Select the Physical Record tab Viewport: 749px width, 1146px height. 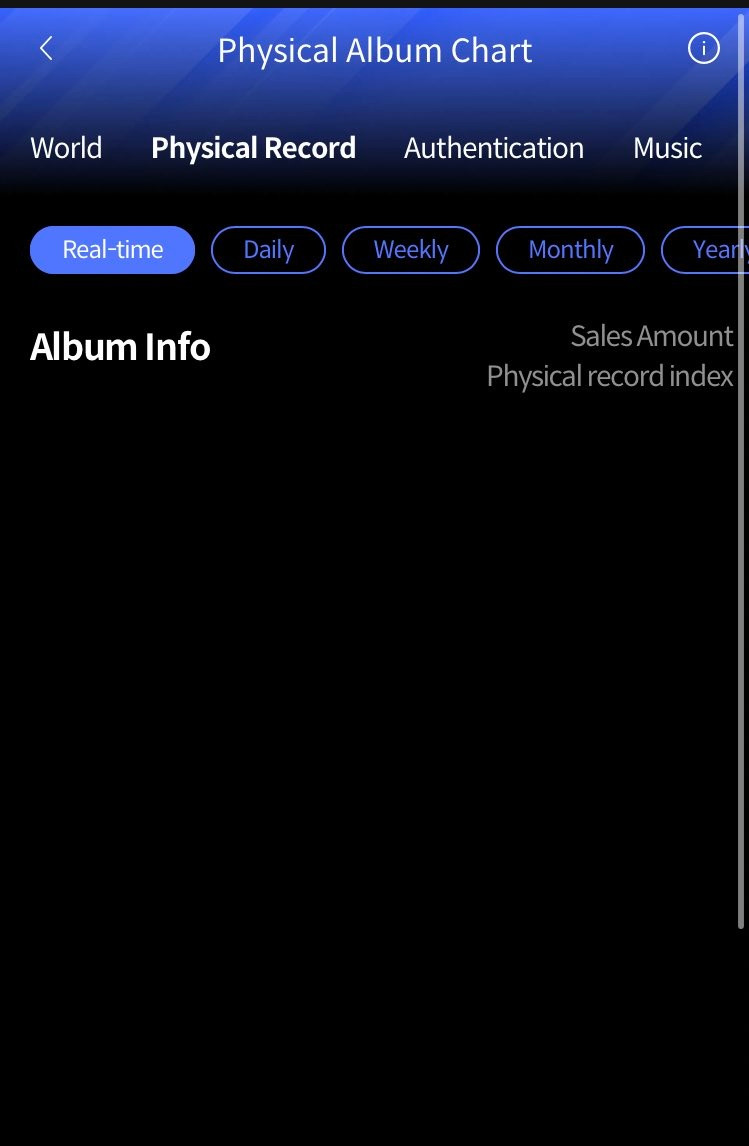253,148
